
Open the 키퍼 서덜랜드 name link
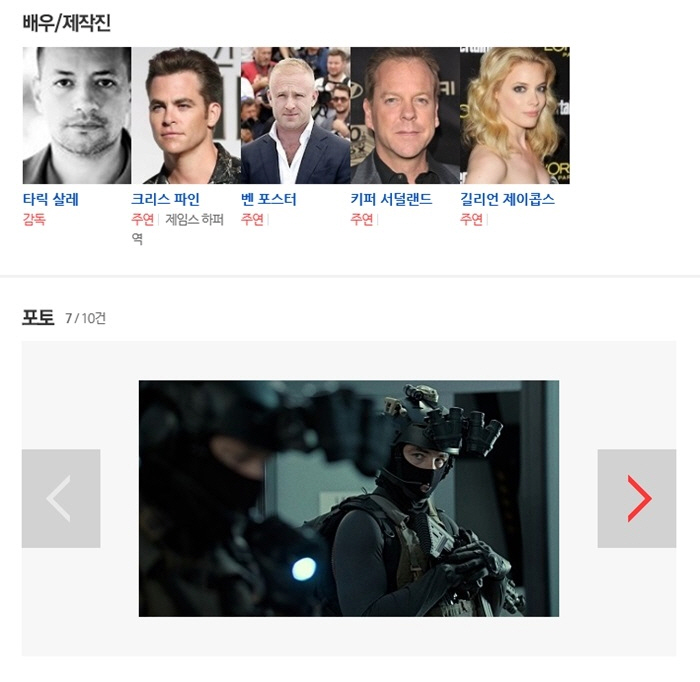click(x=391, y=199)
